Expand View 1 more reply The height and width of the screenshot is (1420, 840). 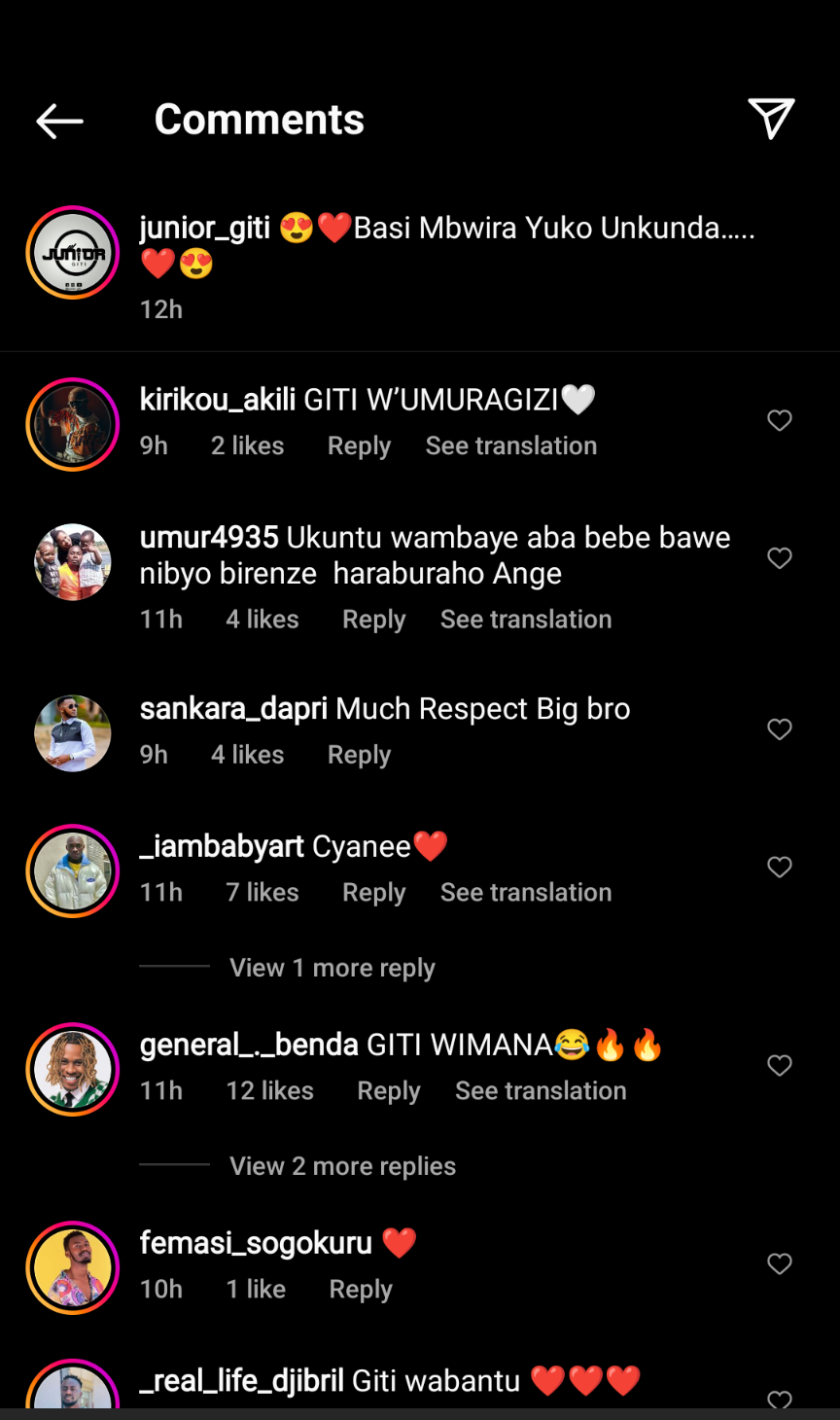tap(332, 969)
